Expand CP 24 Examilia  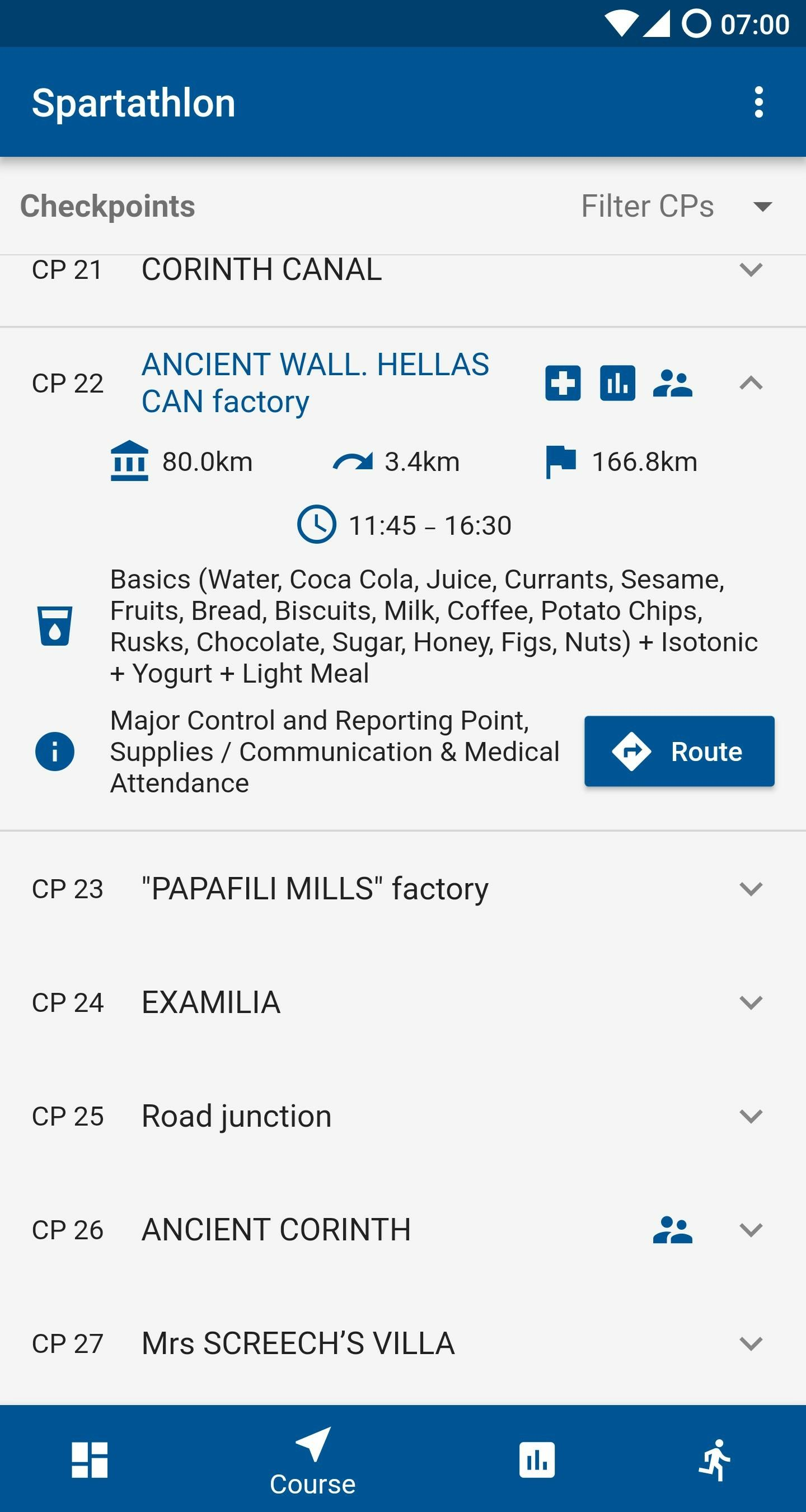750,1002
